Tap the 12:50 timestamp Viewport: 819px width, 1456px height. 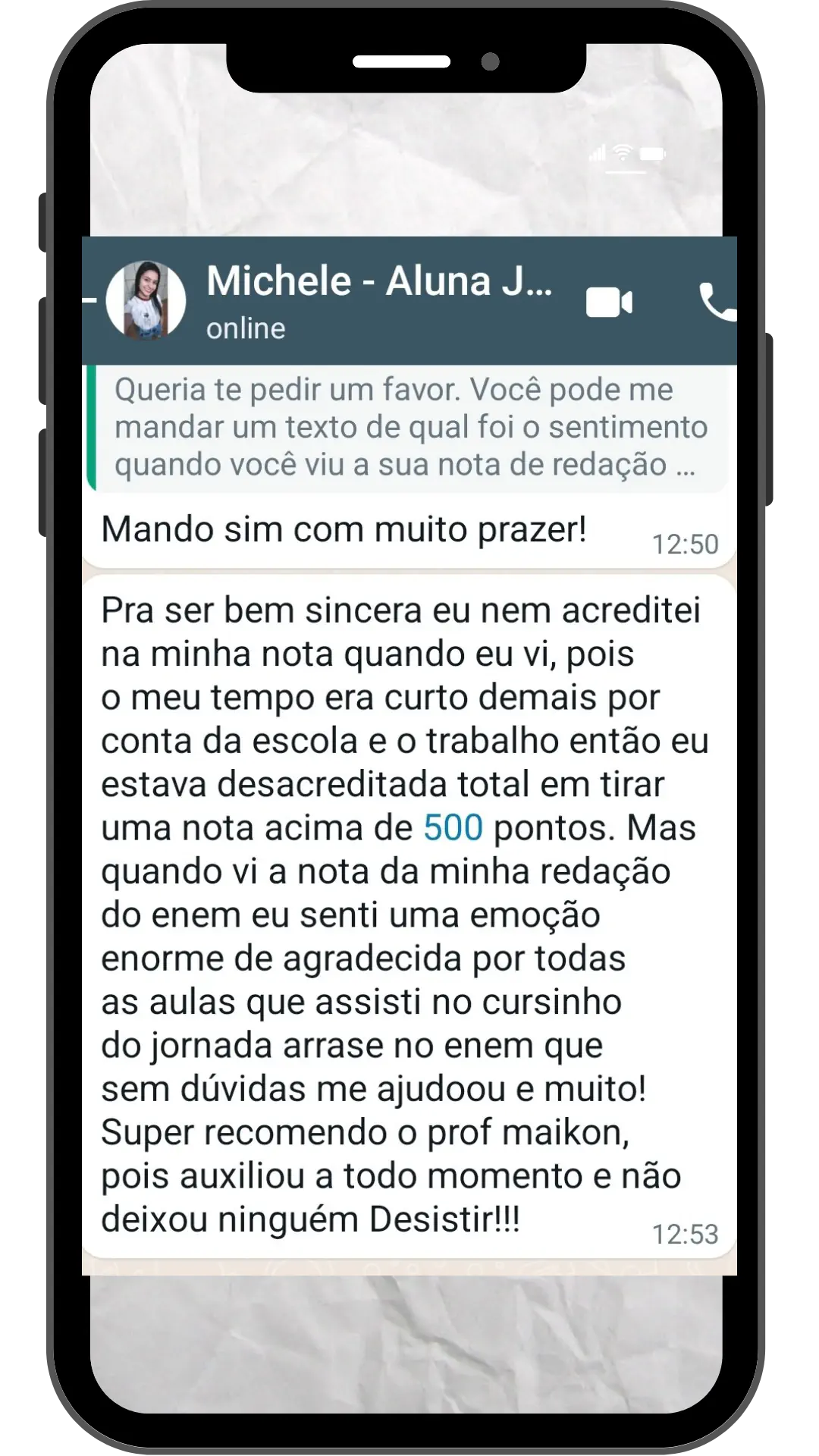pos(686,542)
